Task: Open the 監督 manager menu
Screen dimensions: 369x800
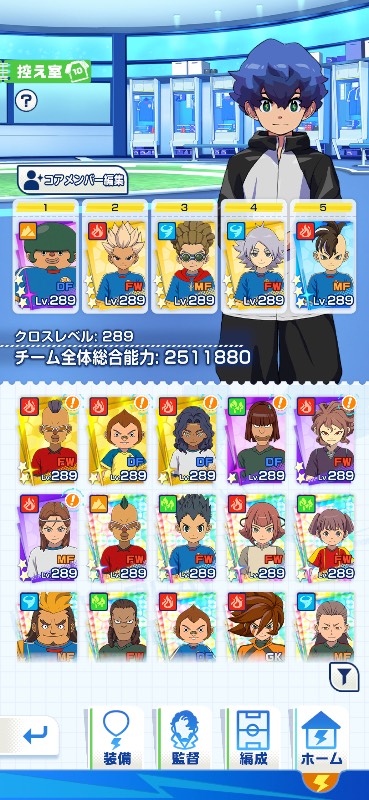Action: tap(185, 738)
